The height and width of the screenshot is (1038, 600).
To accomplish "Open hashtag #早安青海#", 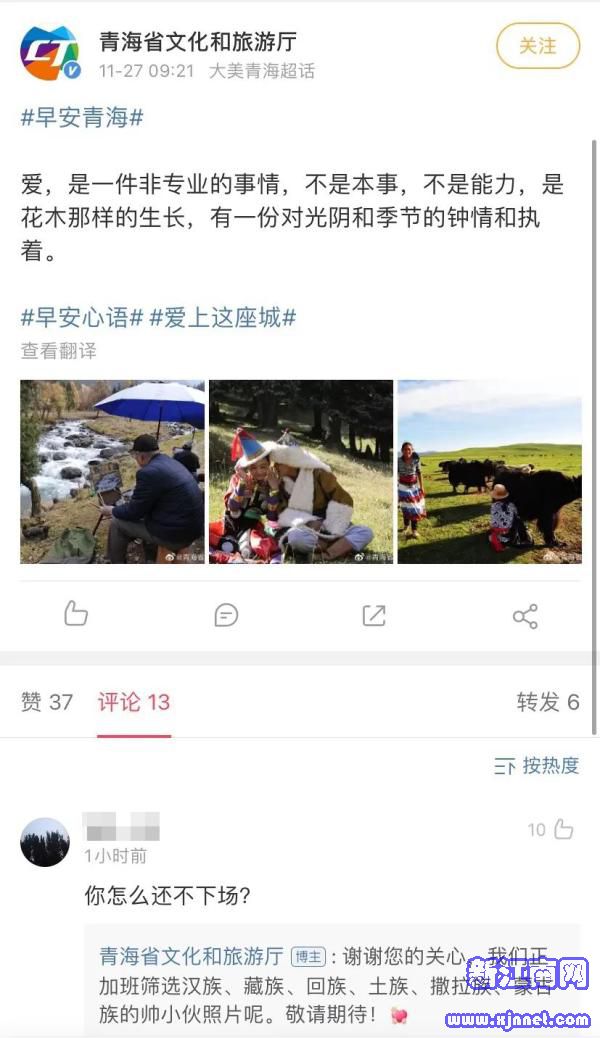I will [x=82, y=118].
